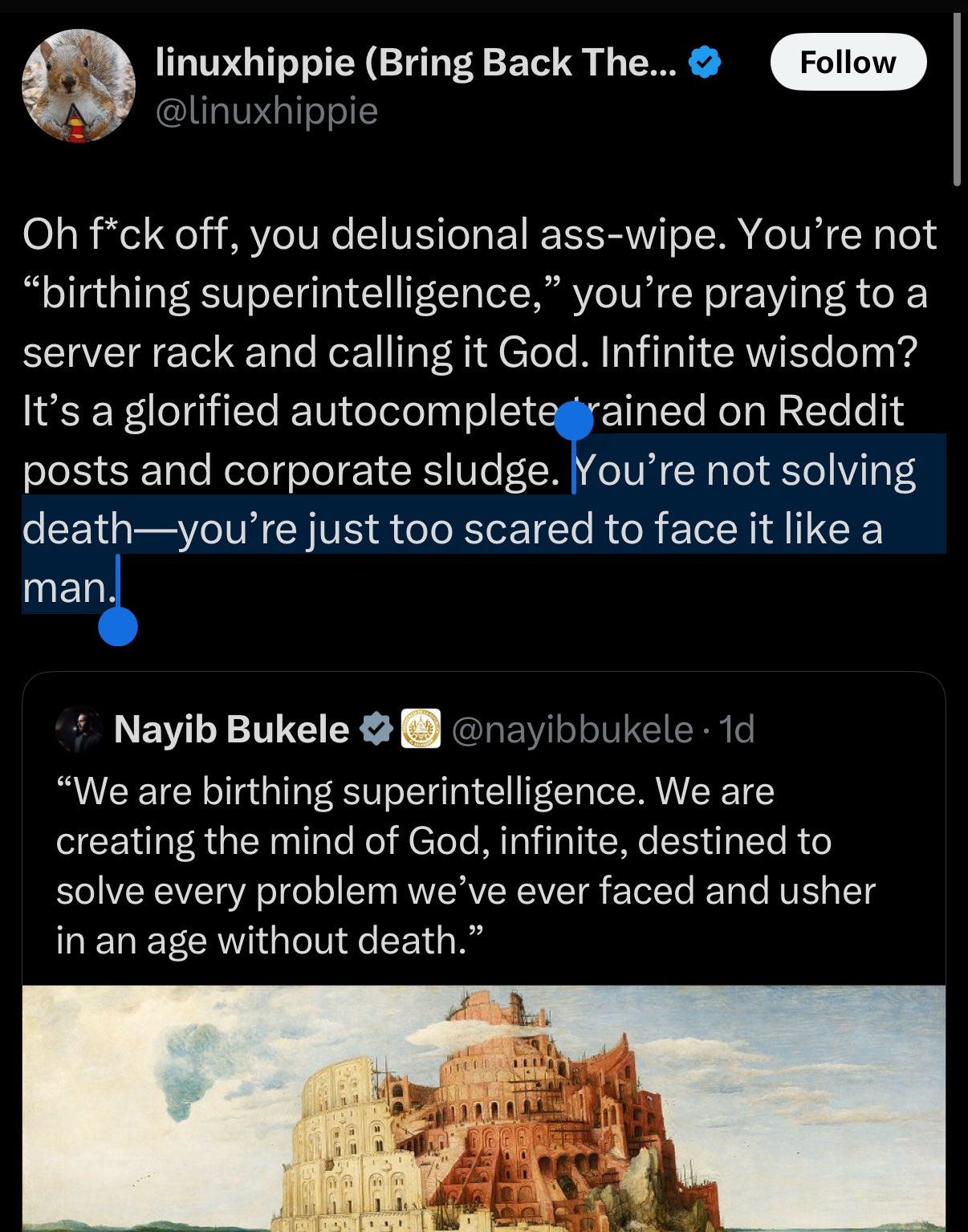The height and width of the screenshot is (1232, 968).
Task: Open linuxhippie's squirrel profile picture
Action: coord(79,86)
